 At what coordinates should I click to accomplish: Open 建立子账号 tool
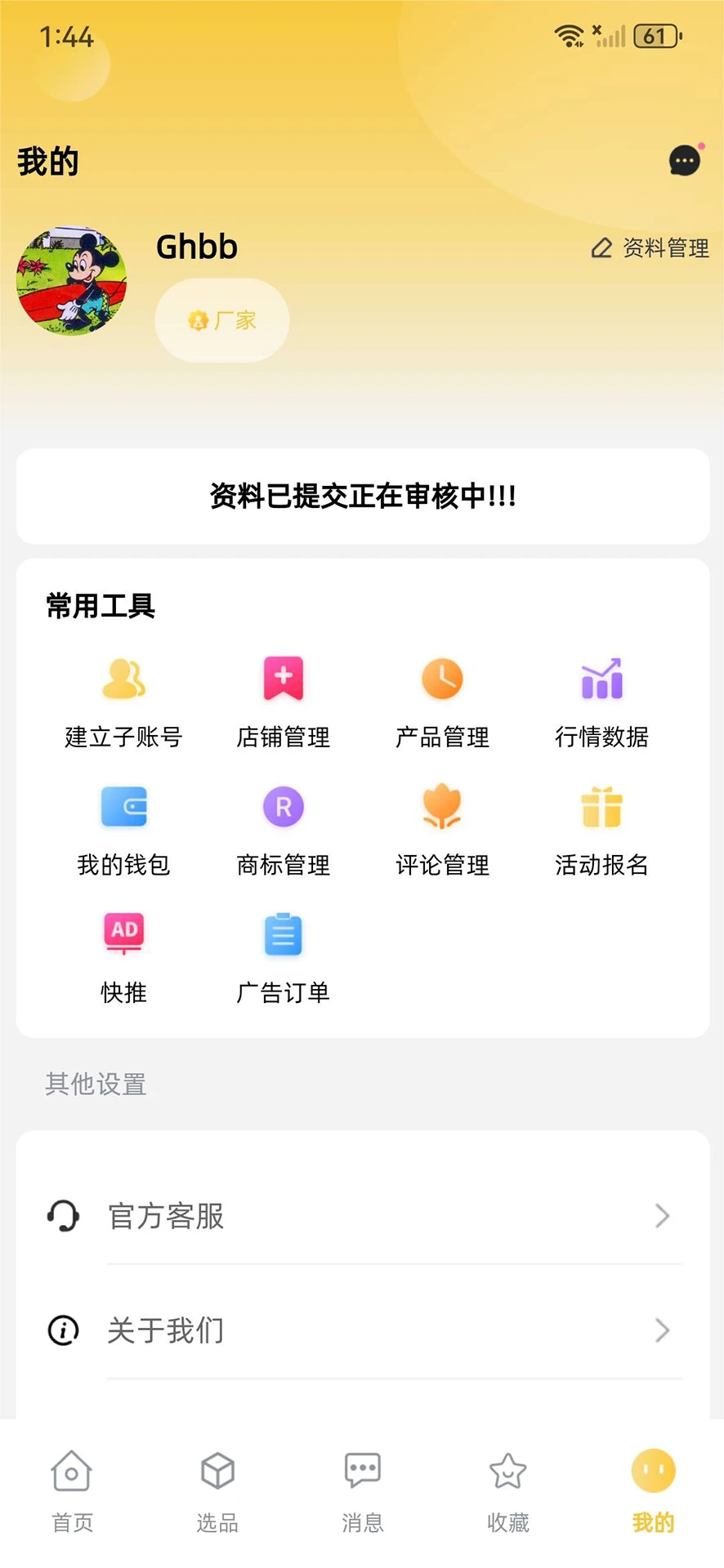tap(123, 702)
